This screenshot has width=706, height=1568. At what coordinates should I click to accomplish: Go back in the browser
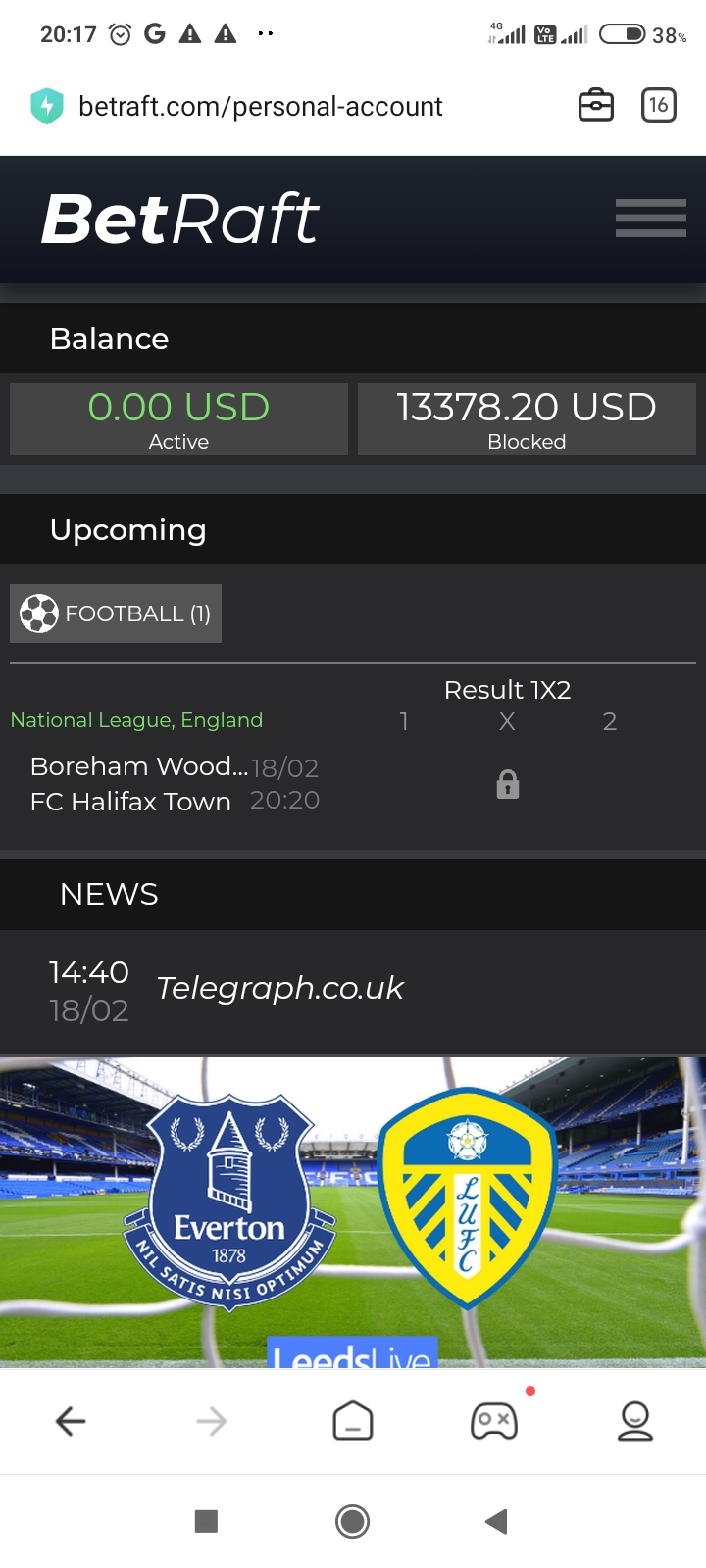point(71,1421)
